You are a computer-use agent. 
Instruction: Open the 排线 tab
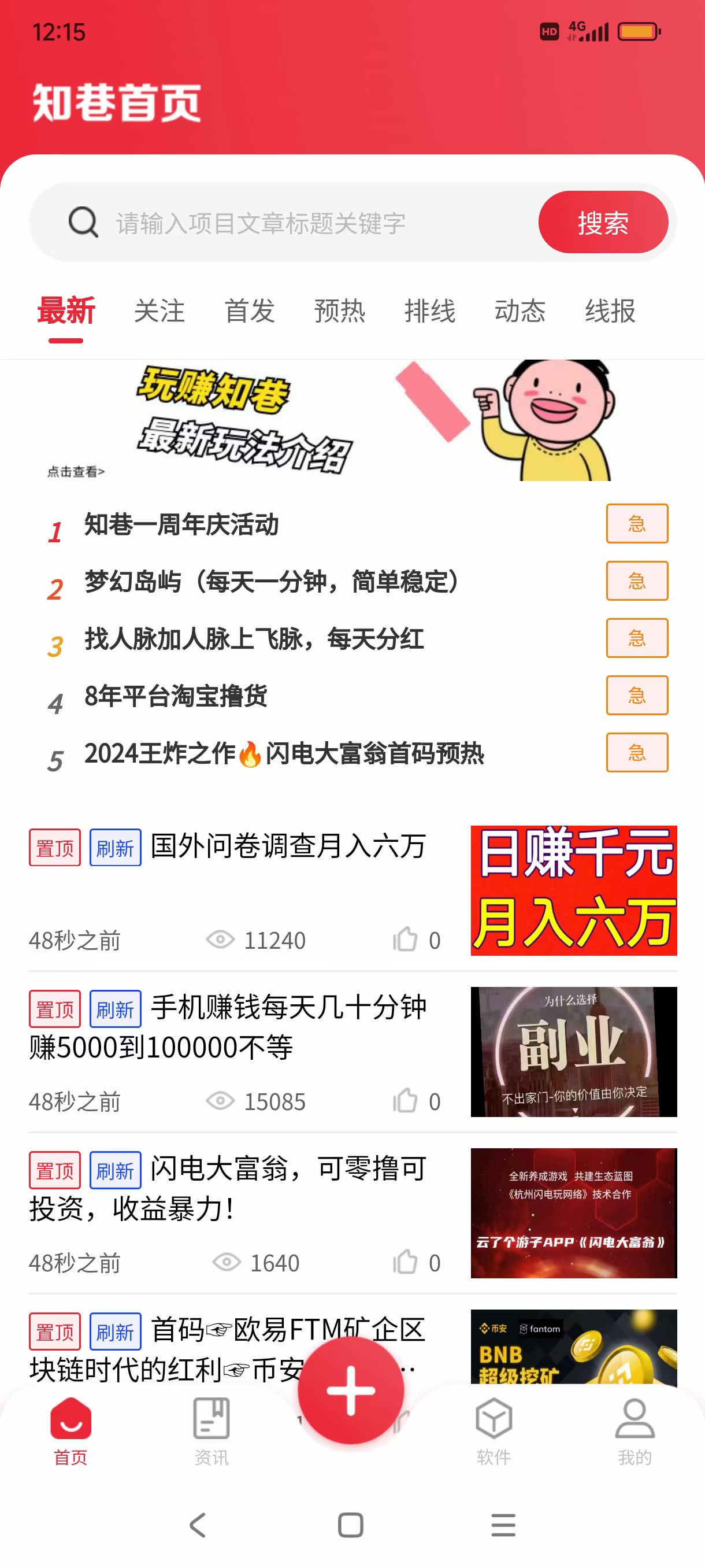point(429,311)
